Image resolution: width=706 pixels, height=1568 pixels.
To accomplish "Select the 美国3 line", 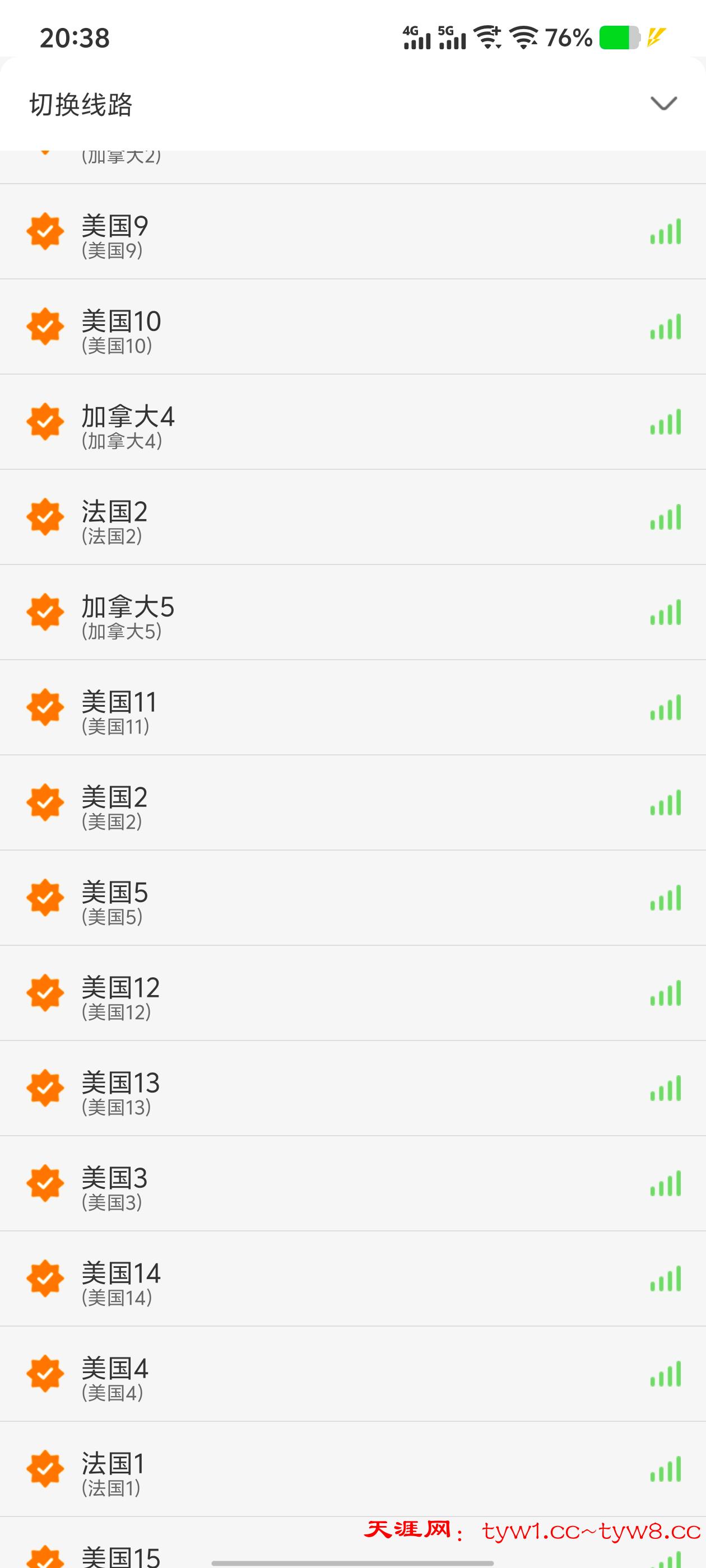I will click(352, 1184).
